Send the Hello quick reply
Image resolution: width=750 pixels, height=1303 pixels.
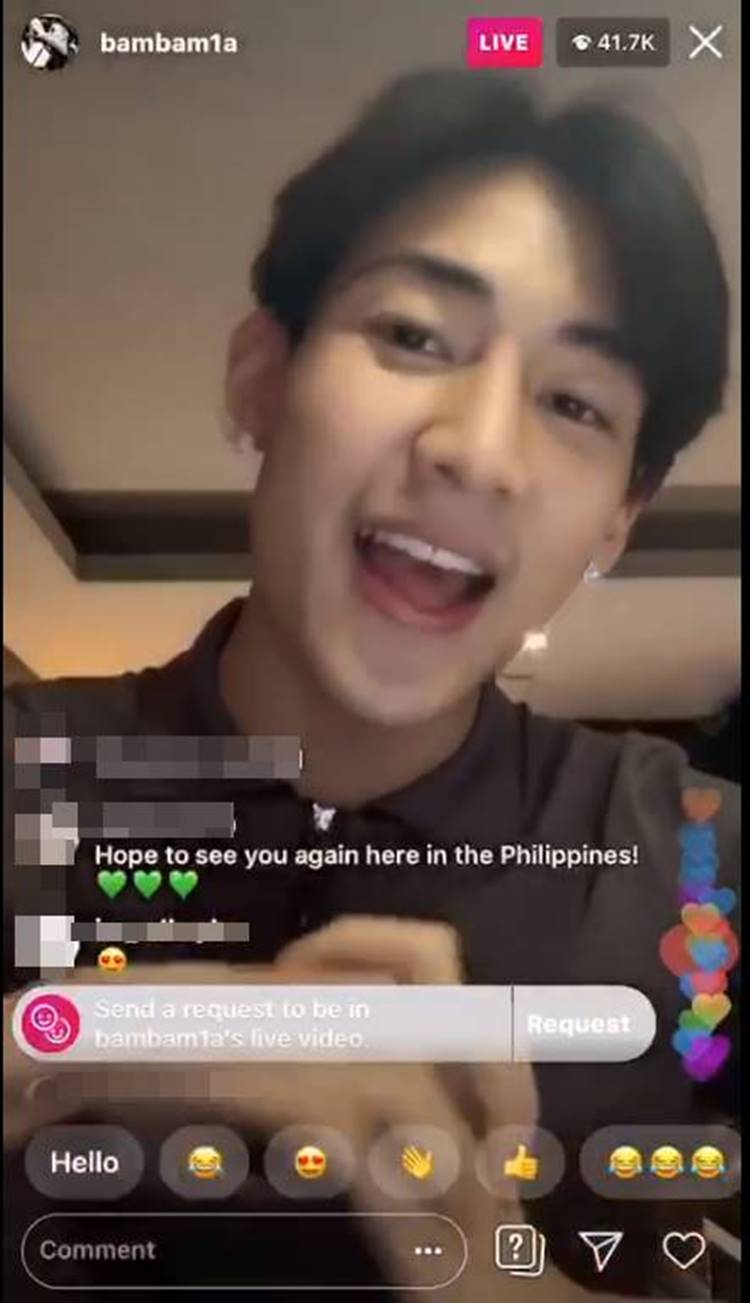coord(85,1162)
